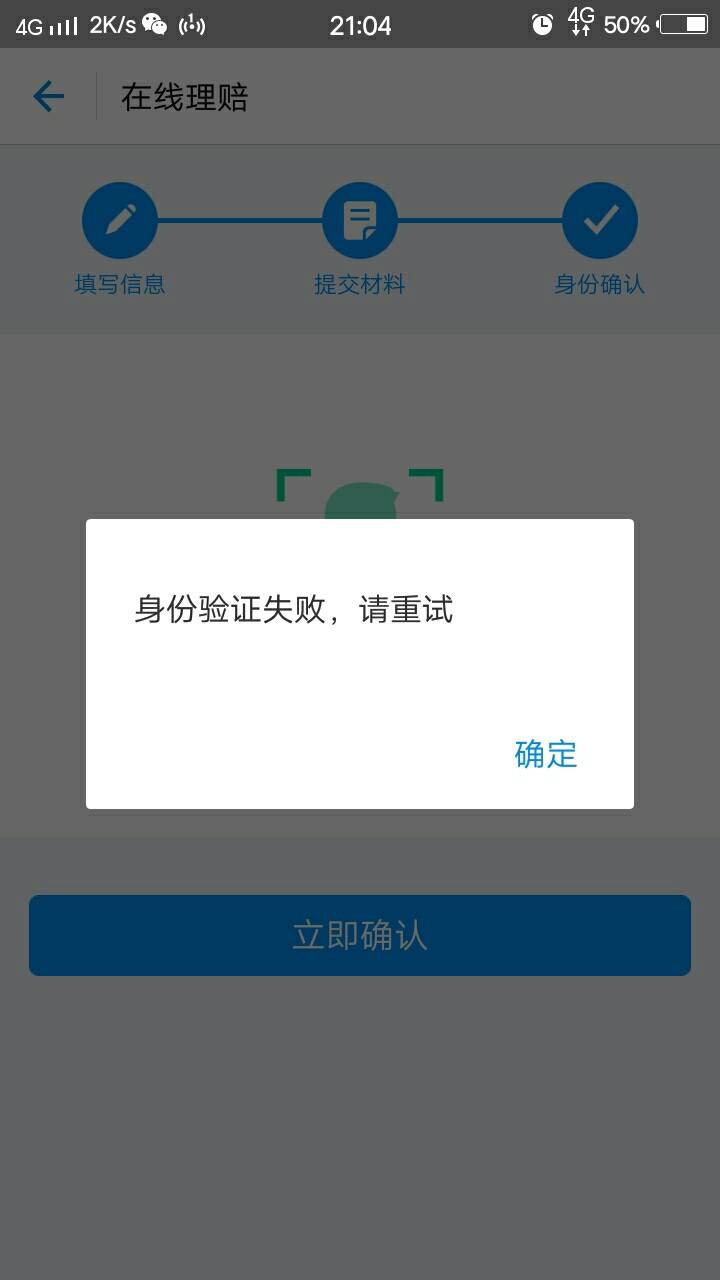The image size is (720, 1280).
Task: Tap the WeChat icon in the status bar
Action: [155, 23]
